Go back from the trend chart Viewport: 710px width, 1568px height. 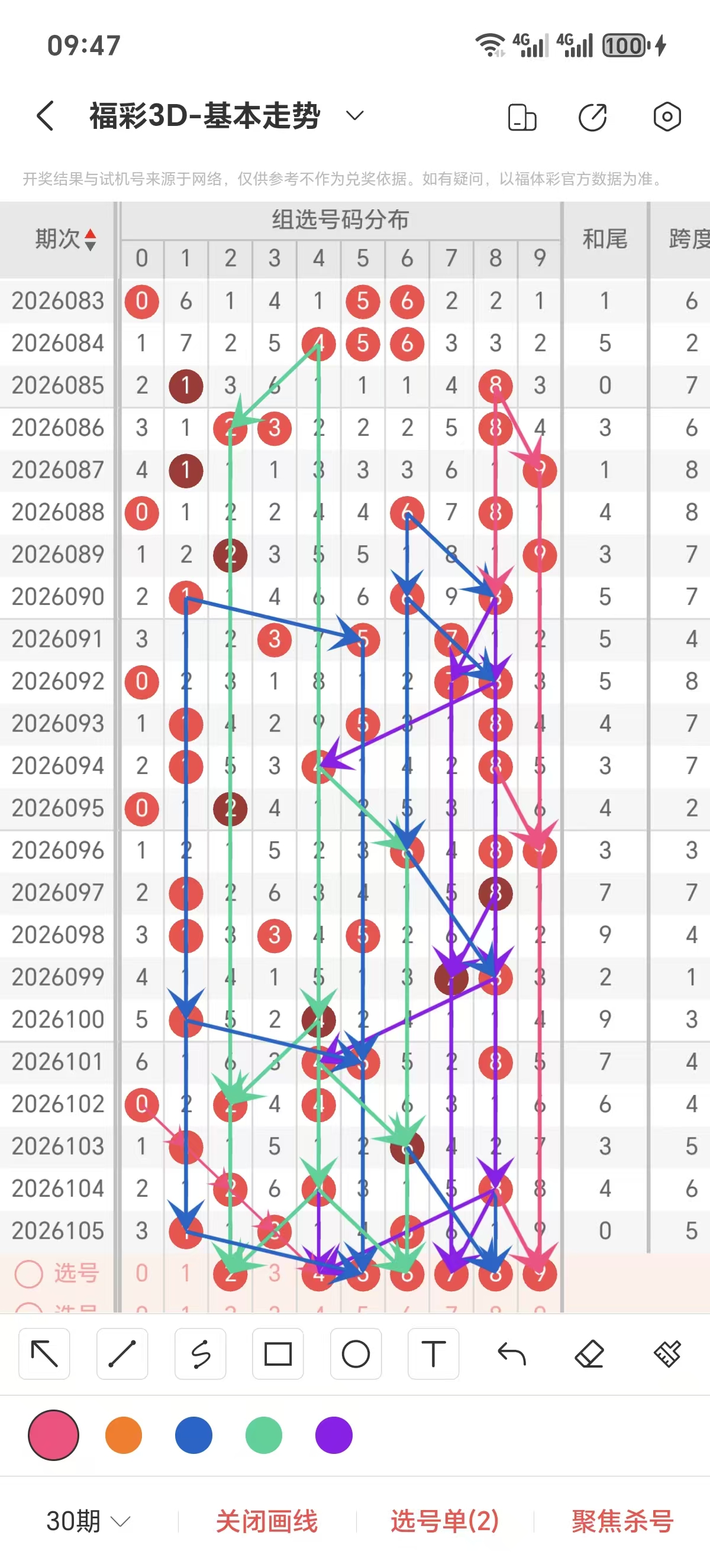tap(46, 116)
